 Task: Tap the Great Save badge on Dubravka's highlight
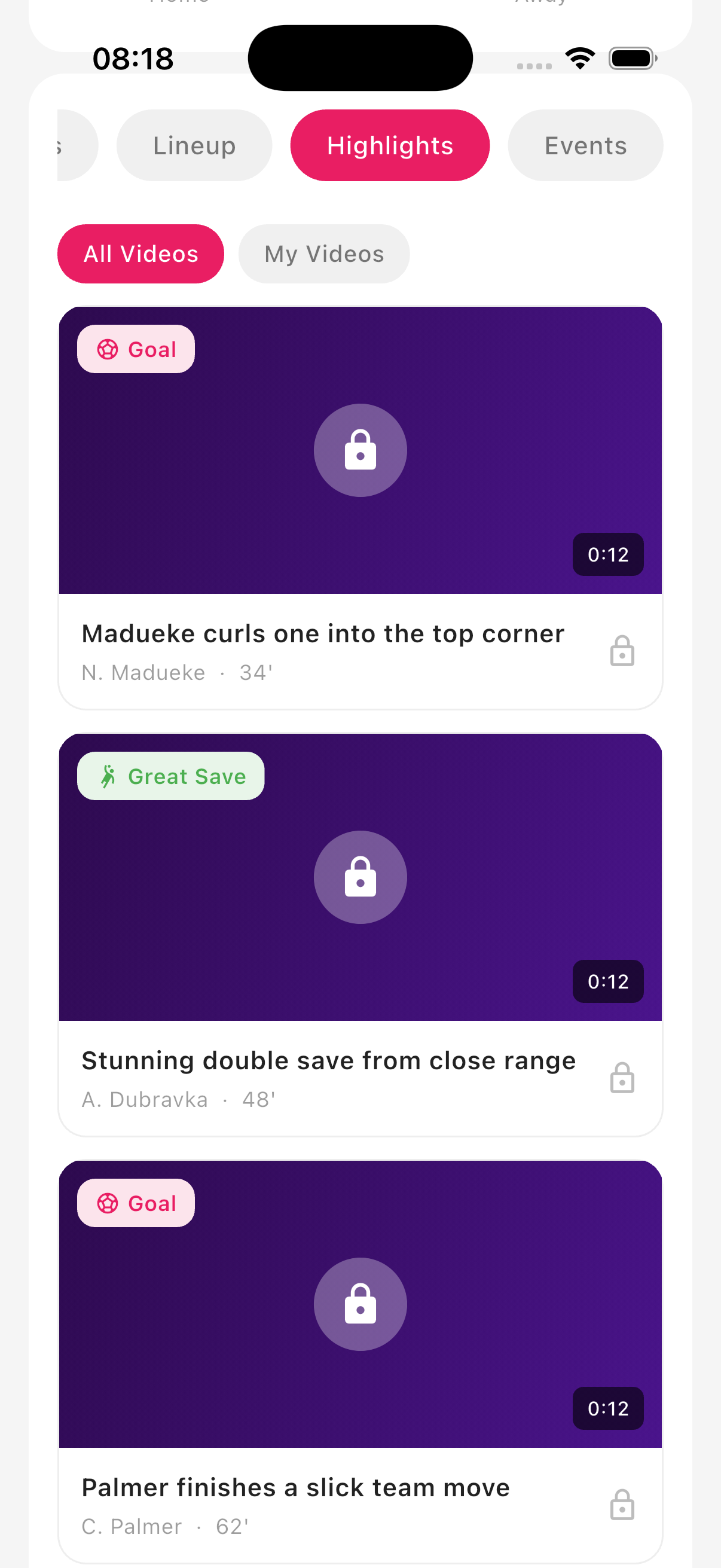170,776
